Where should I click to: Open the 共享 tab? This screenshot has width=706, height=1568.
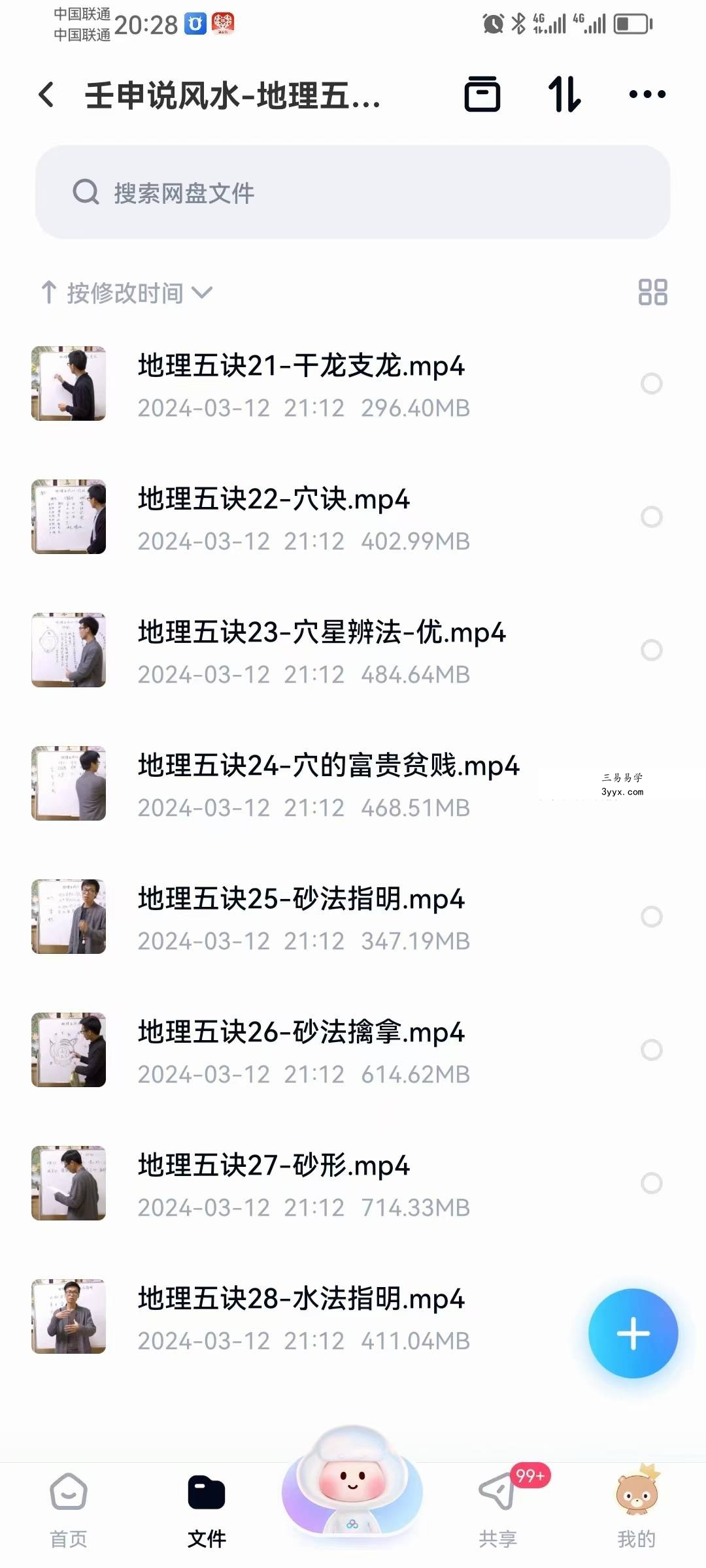(x=498, y=1511)
